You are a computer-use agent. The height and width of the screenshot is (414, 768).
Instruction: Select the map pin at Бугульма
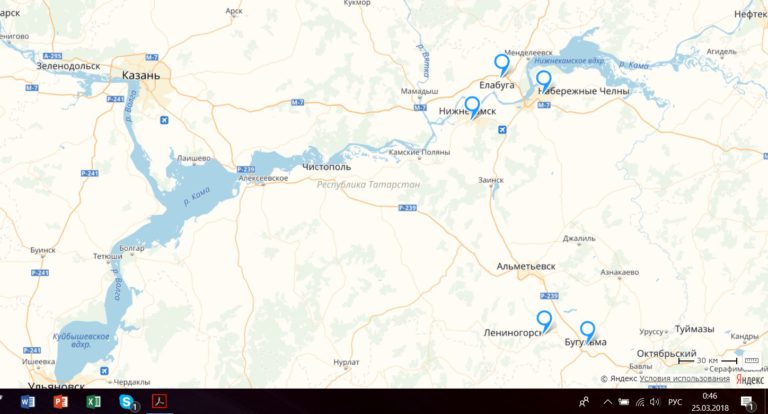tap(588, 330)
